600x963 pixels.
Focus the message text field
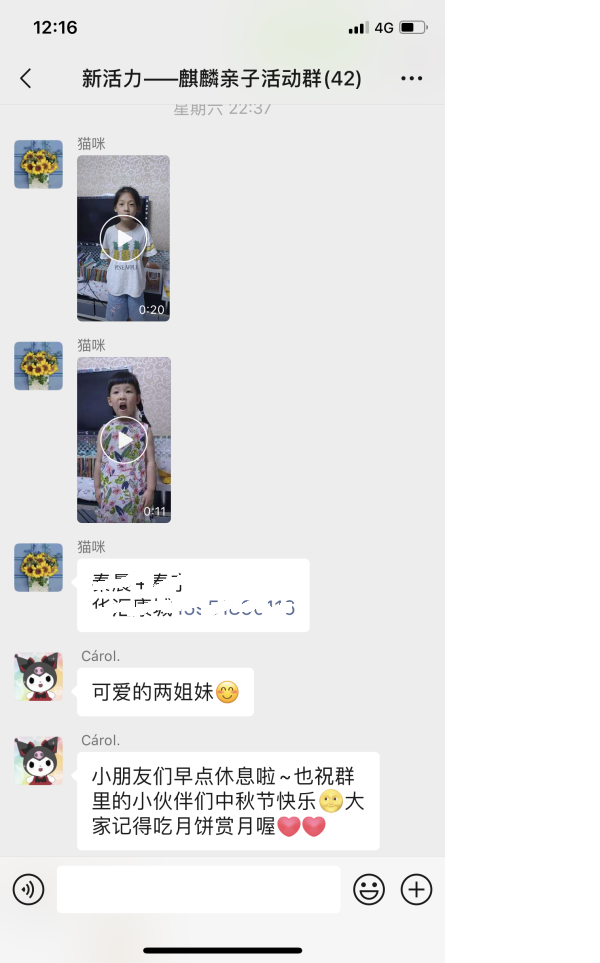198,889
